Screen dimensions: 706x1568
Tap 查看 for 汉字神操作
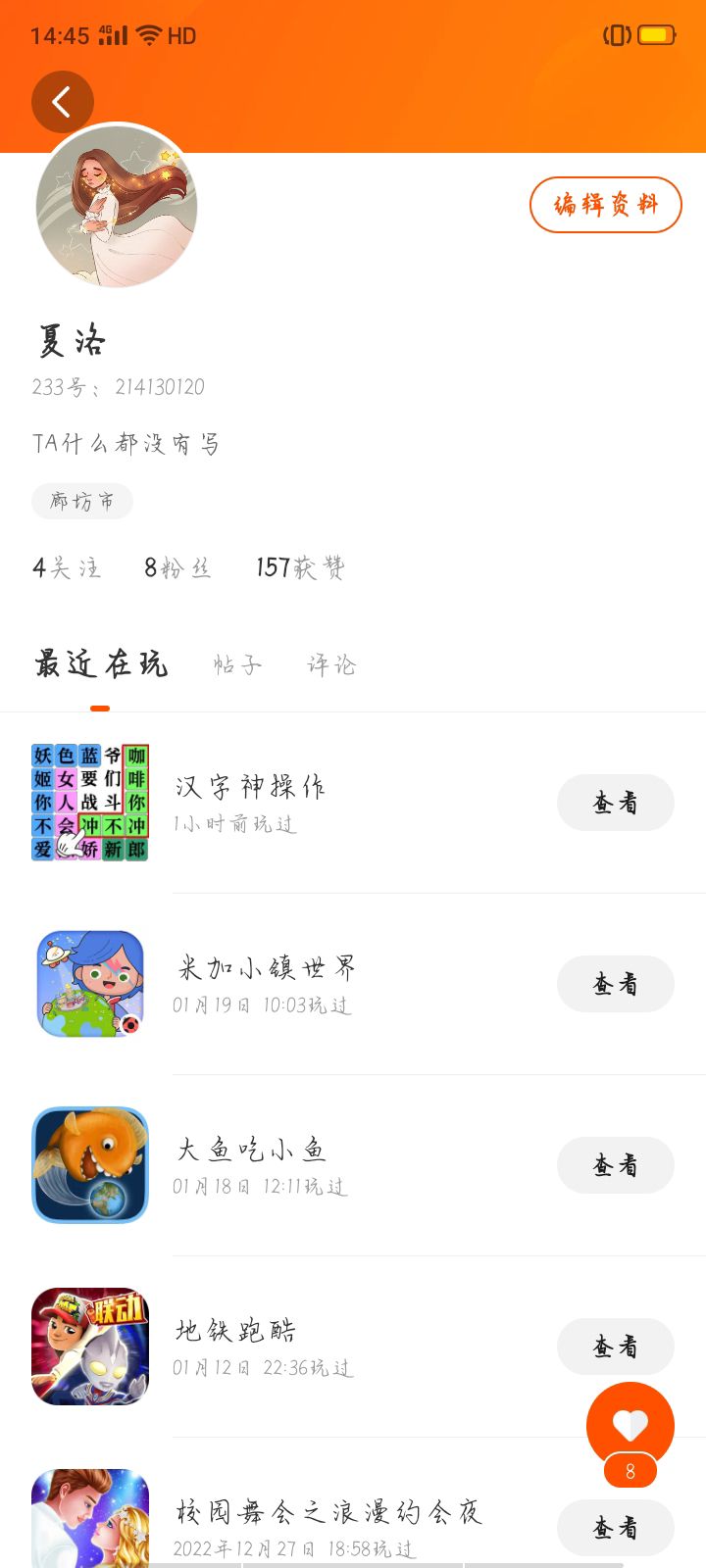pyautogui.click(x=615, y=803)
